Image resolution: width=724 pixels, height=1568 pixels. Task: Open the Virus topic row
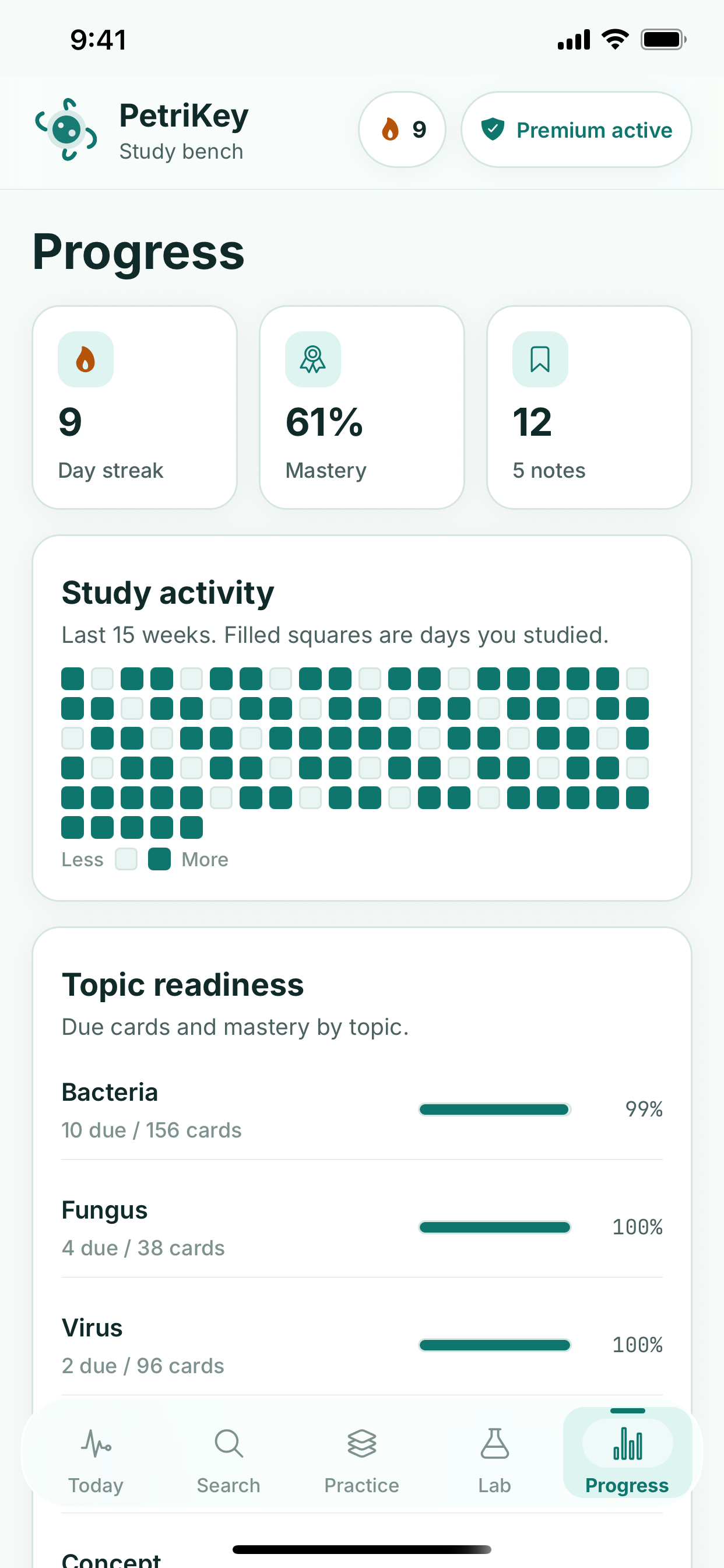coord(362,1346)
